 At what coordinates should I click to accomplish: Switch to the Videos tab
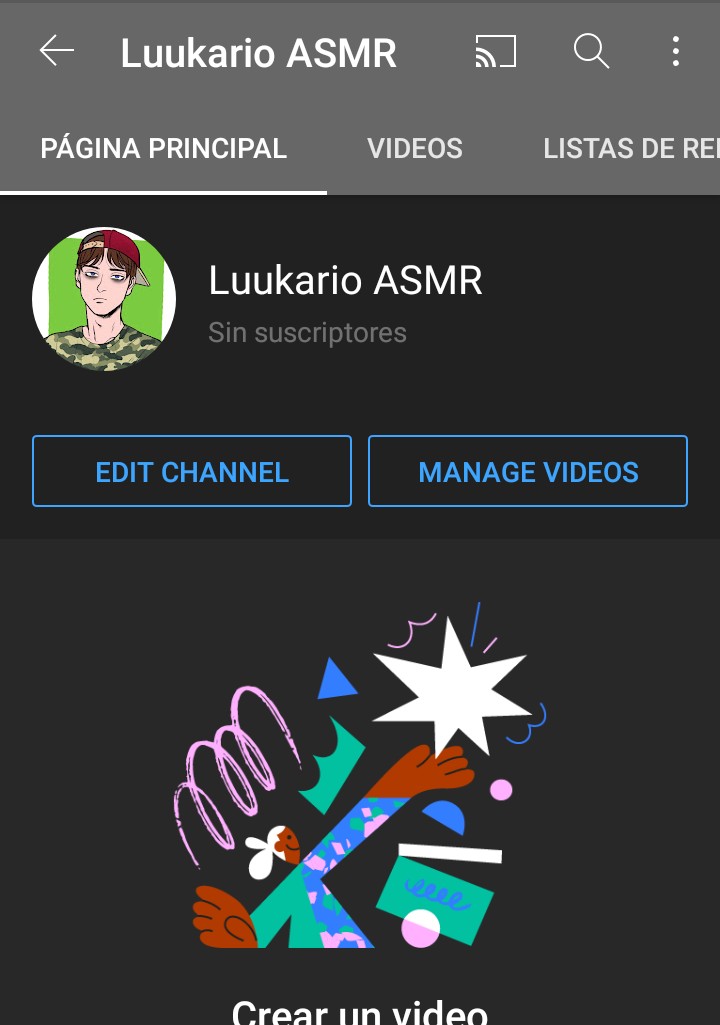point(415,148)
